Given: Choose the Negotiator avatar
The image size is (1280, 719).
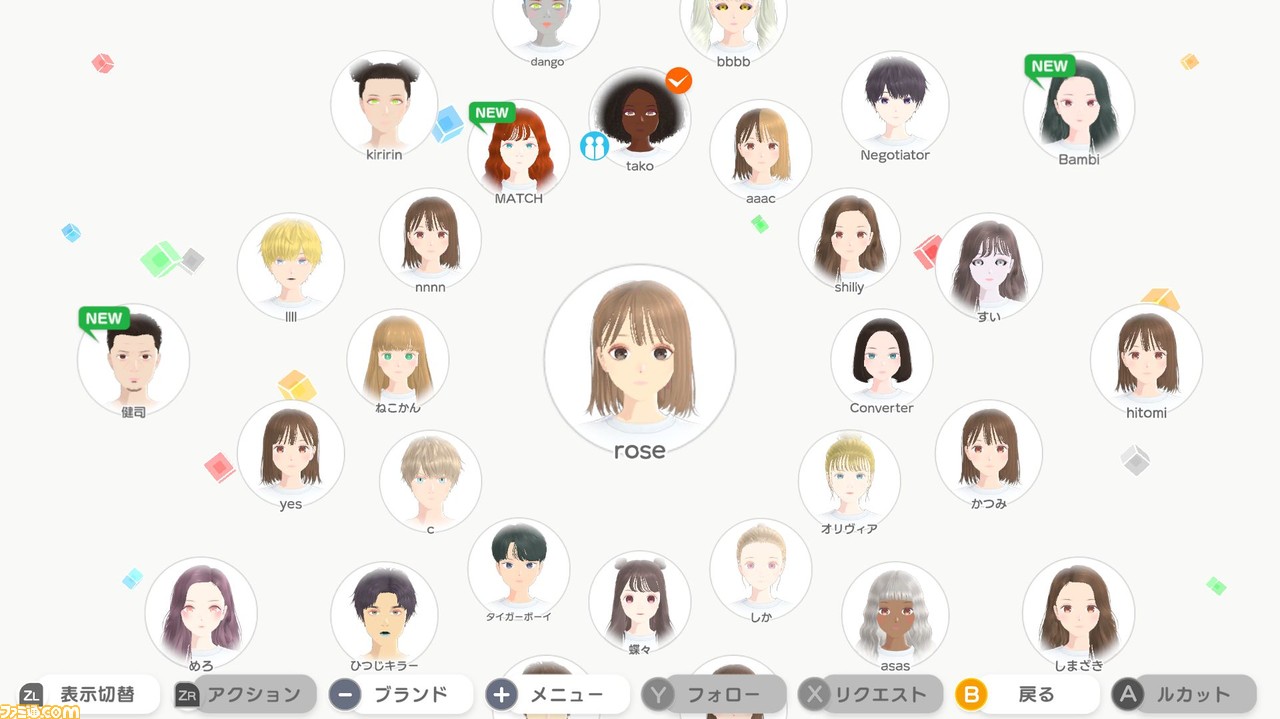Looking at the screenshot, I should [895, 102].
